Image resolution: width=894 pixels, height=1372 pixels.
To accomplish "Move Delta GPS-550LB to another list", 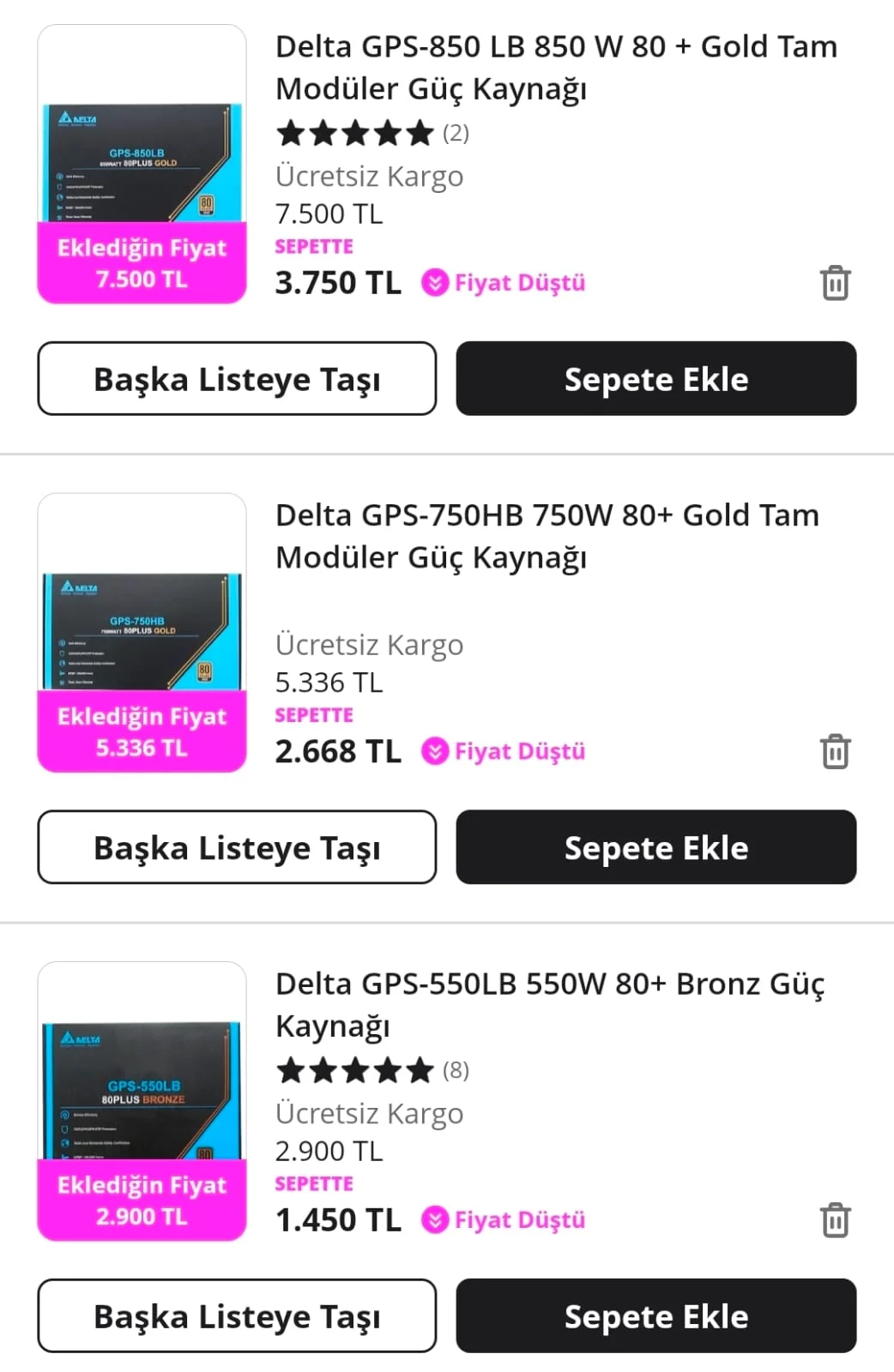I will coord(237,1316).
